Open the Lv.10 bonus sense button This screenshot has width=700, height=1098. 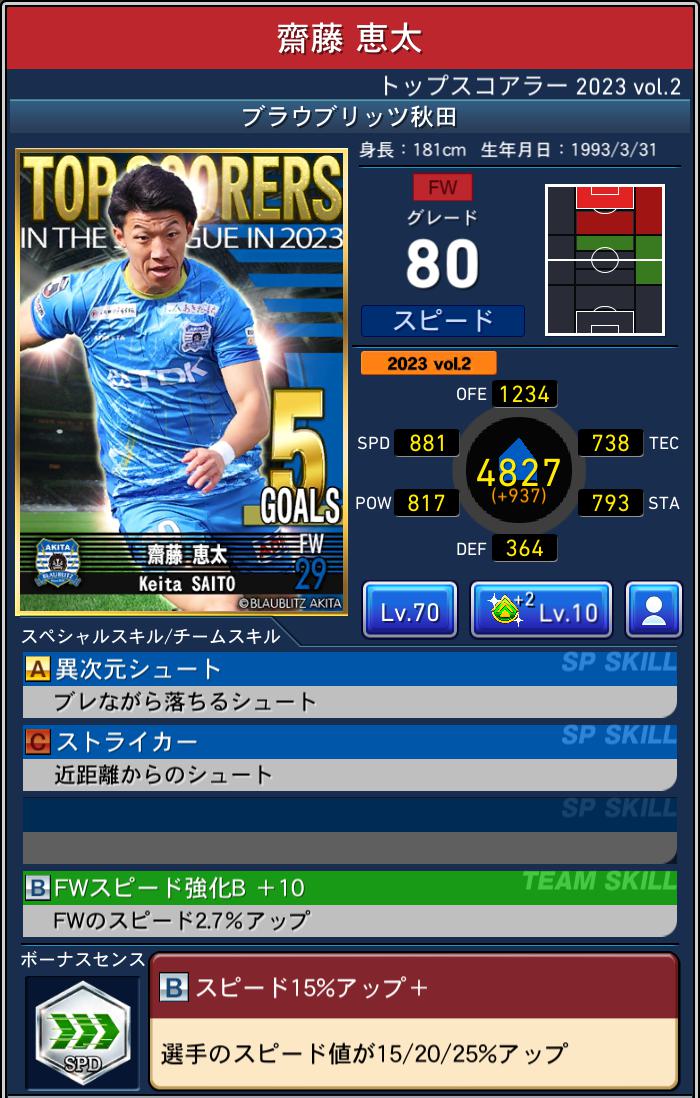[541, 611]
